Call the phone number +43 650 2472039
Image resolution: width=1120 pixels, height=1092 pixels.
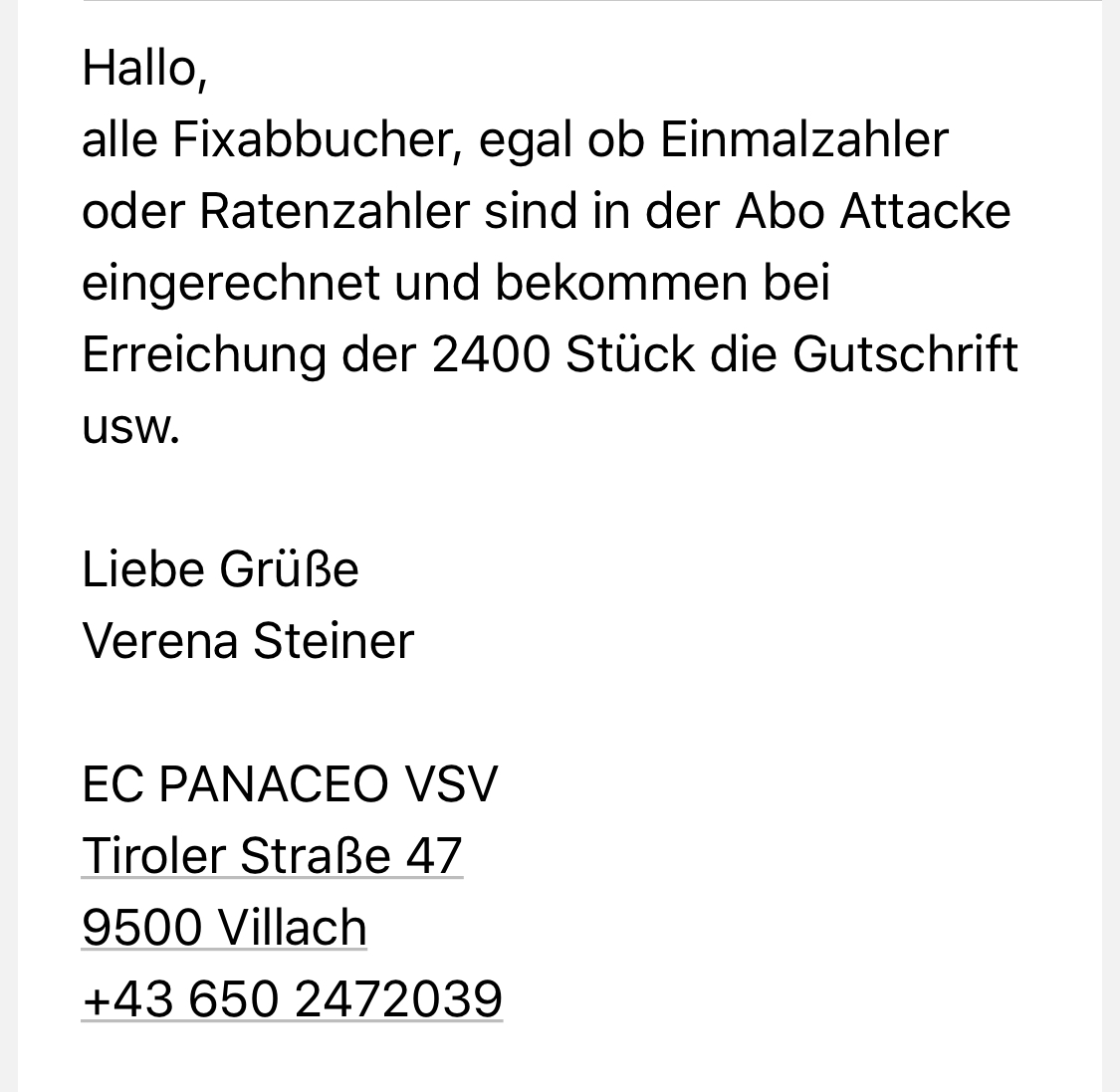292,999
